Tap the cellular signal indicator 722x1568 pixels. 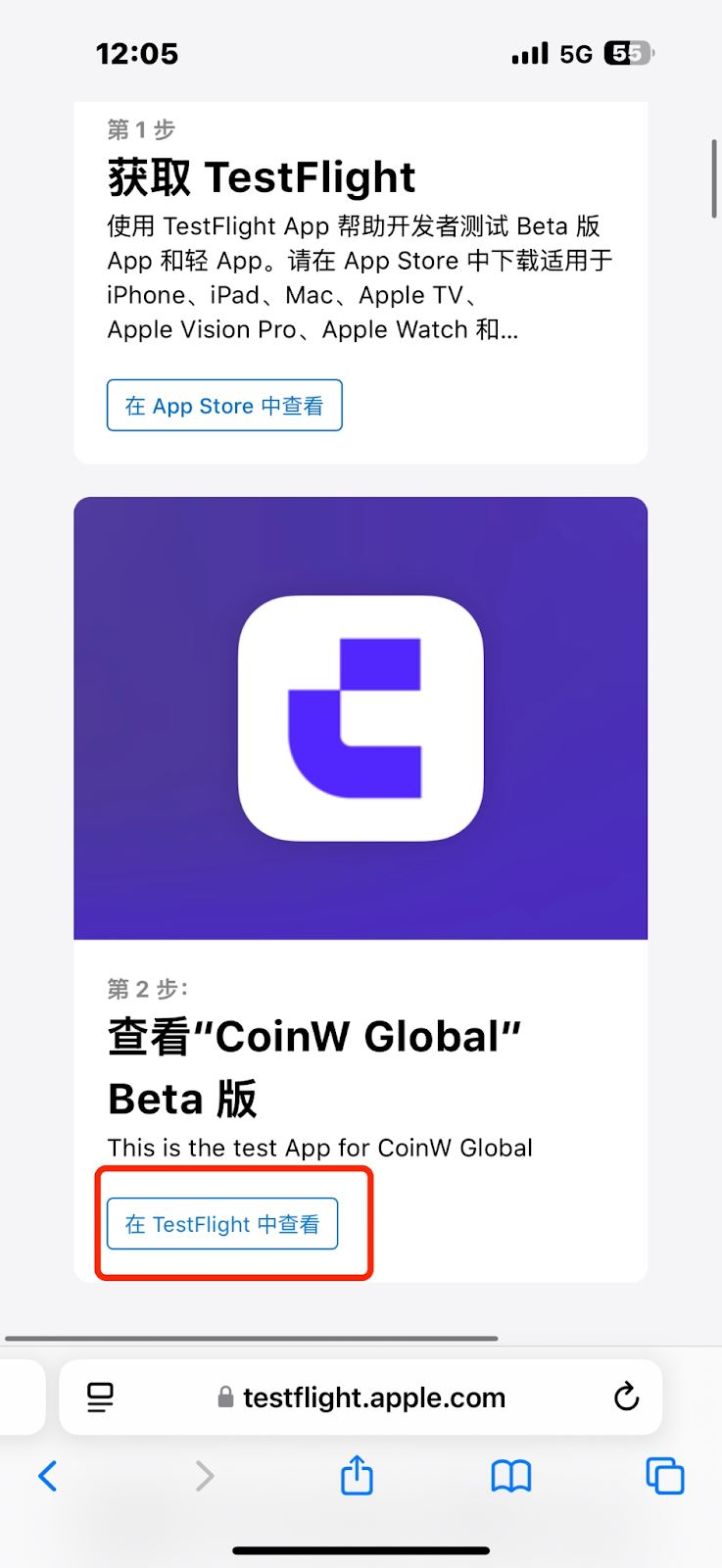(529, 54)
